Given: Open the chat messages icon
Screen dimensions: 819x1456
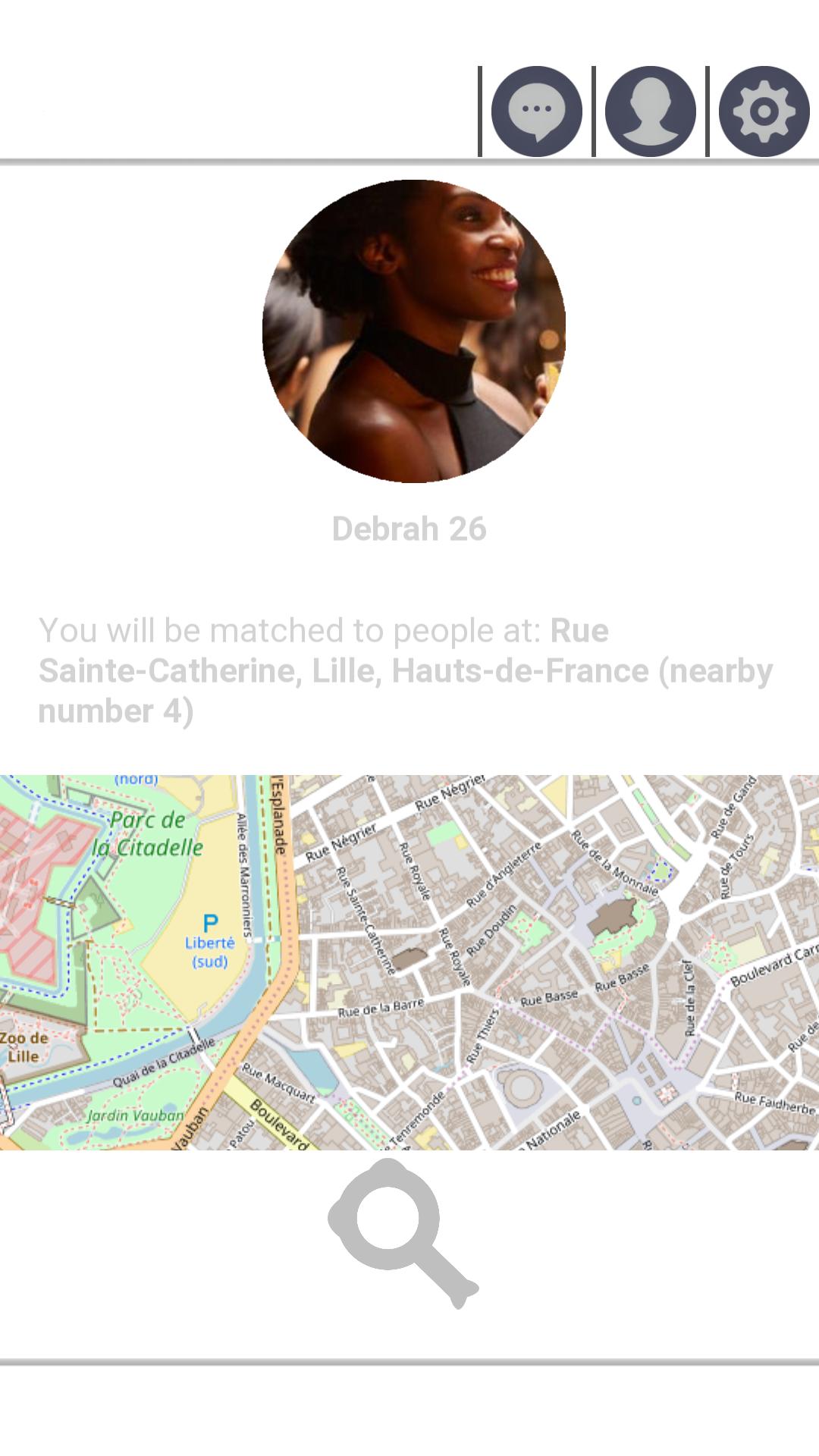Looking at the screenshot, I should 536,111.
